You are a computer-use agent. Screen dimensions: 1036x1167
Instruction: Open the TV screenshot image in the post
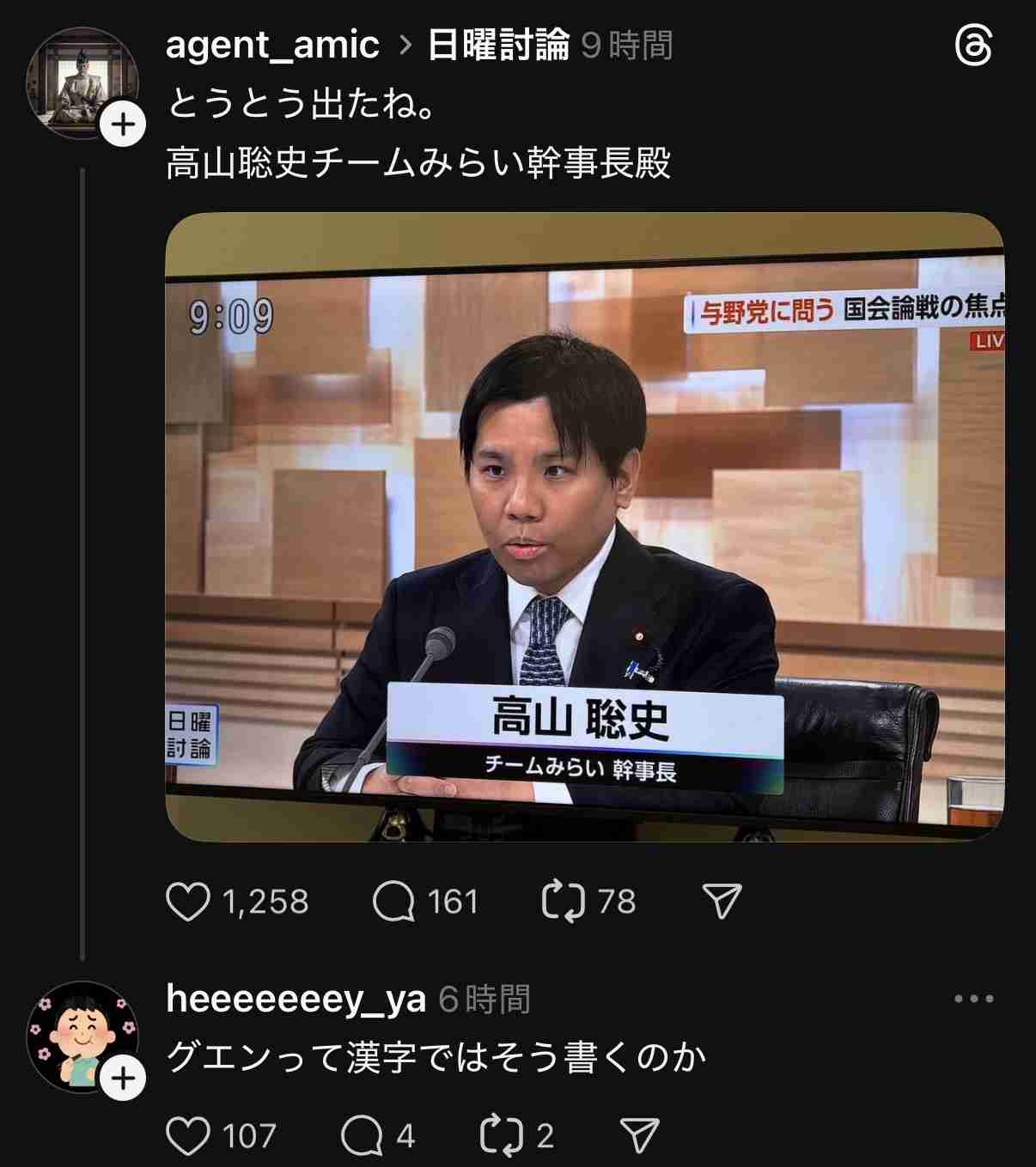(584, 526)
